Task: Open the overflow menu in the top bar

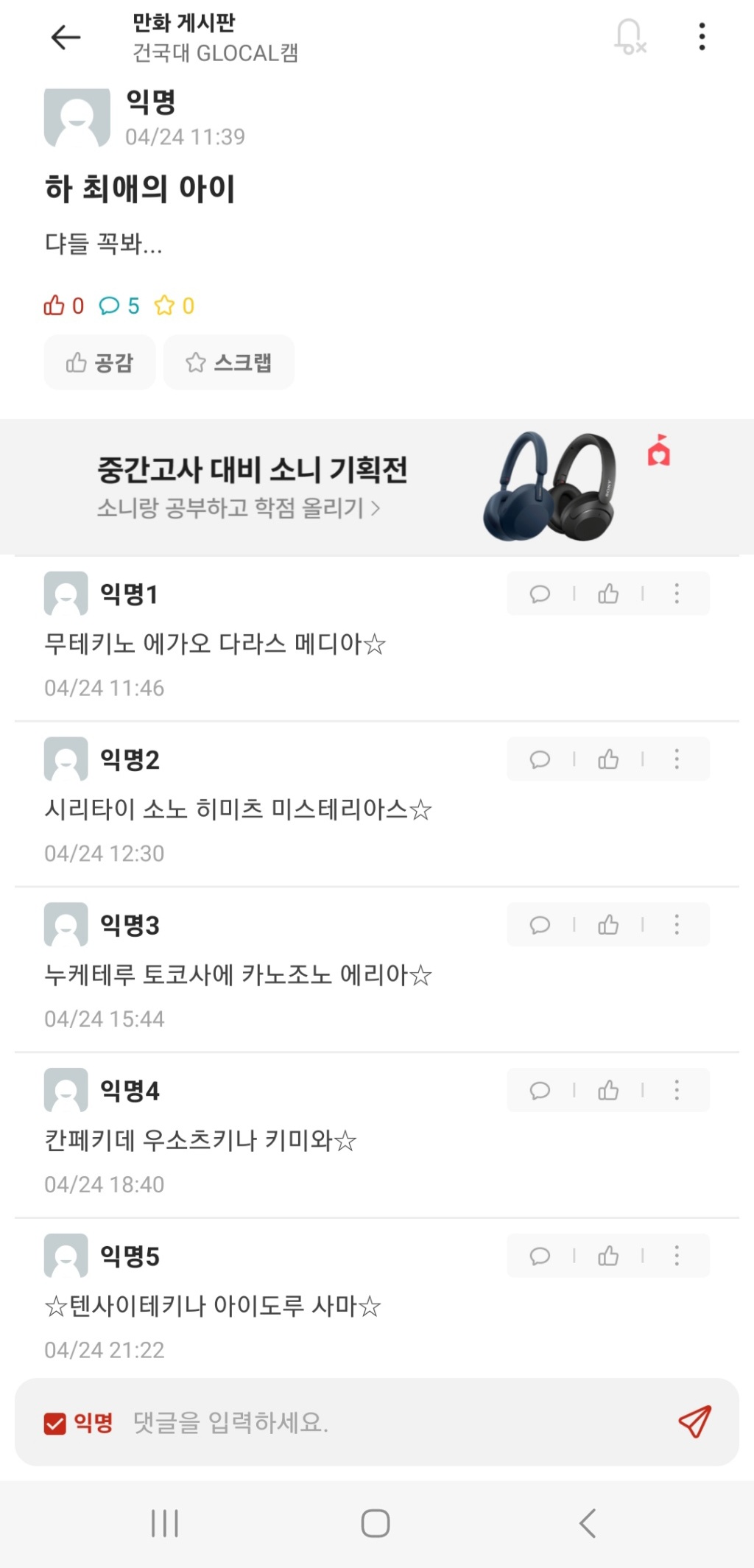Action: 702,37
